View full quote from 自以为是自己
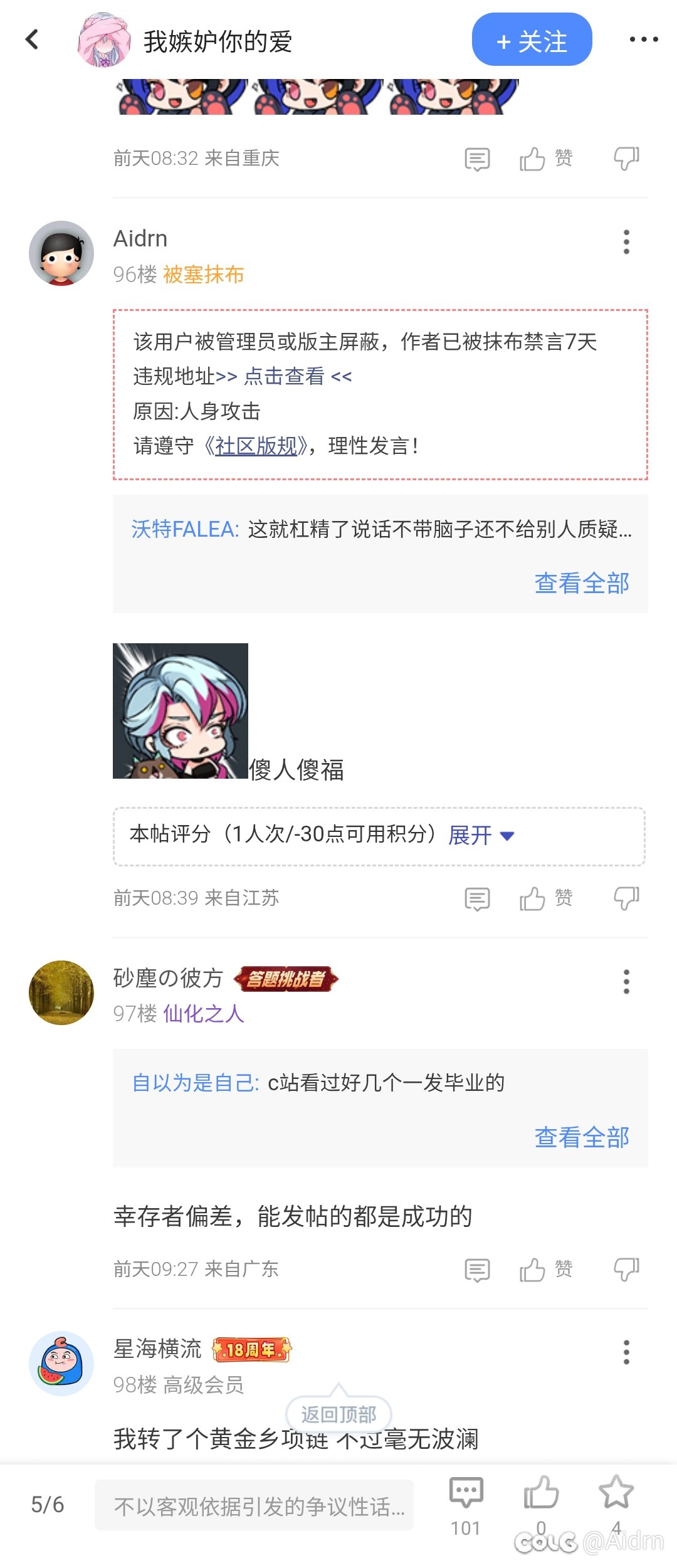The width and height of the screenshot is (677, 1568). point(582,1138)
